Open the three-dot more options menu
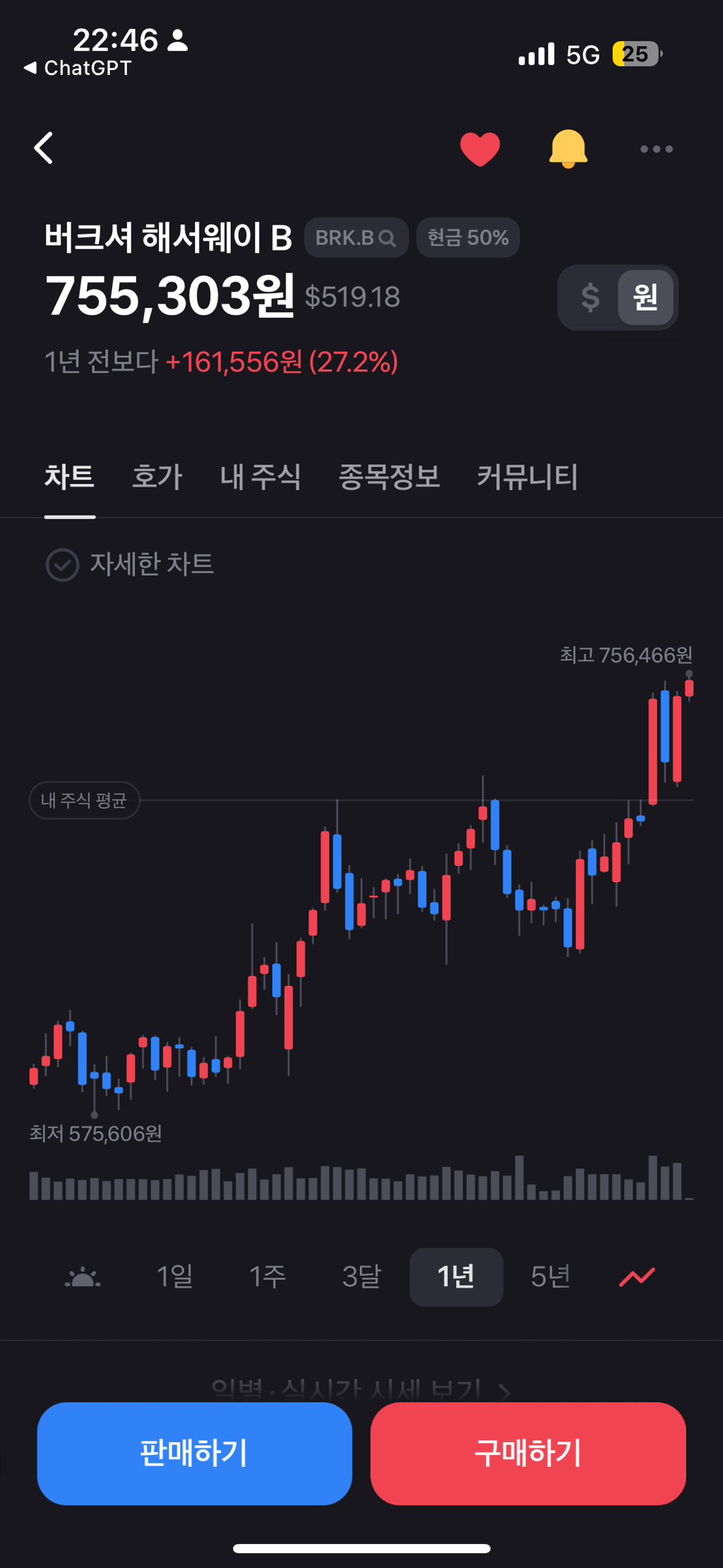The width and height of the screenshot is (723, 1568). pyautogui.click(x=656, y=148)
